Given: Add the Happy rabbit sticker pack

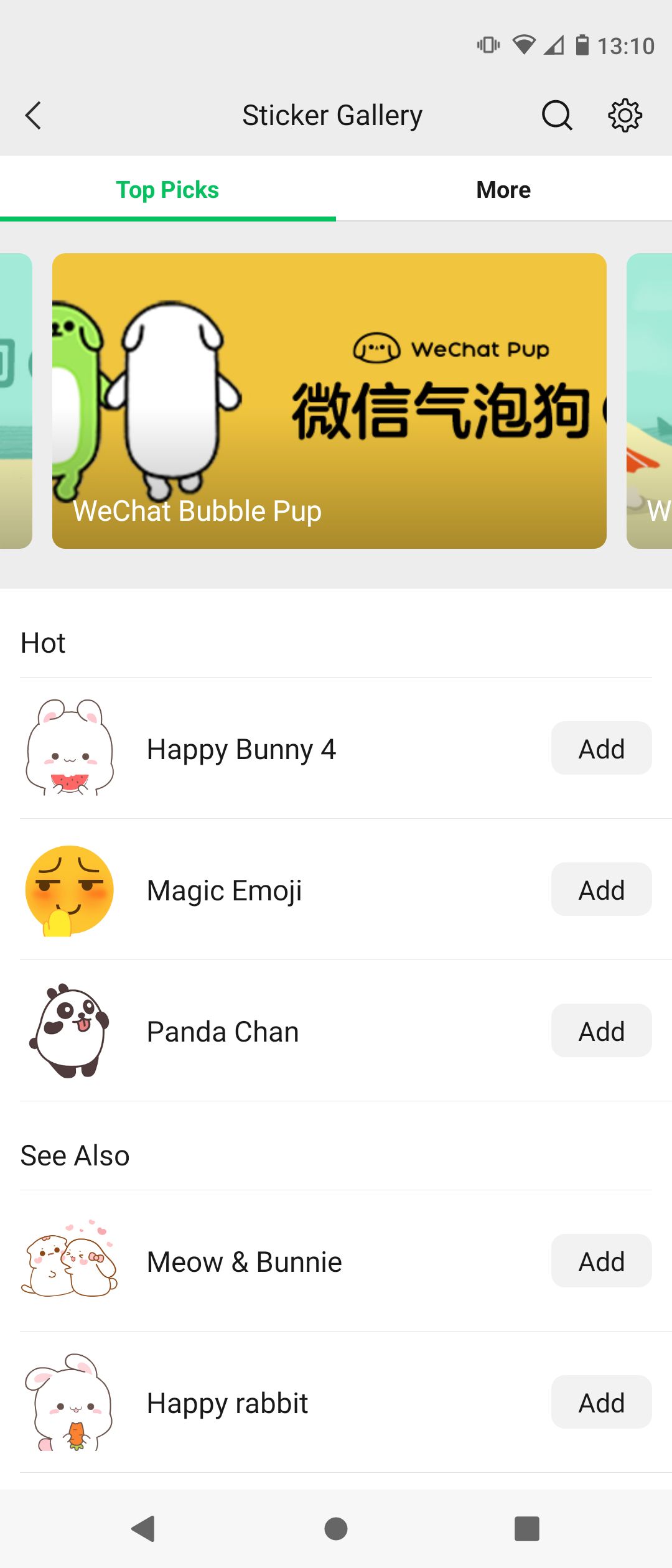Looking at the screenshot, I should tap(600, 1402).
